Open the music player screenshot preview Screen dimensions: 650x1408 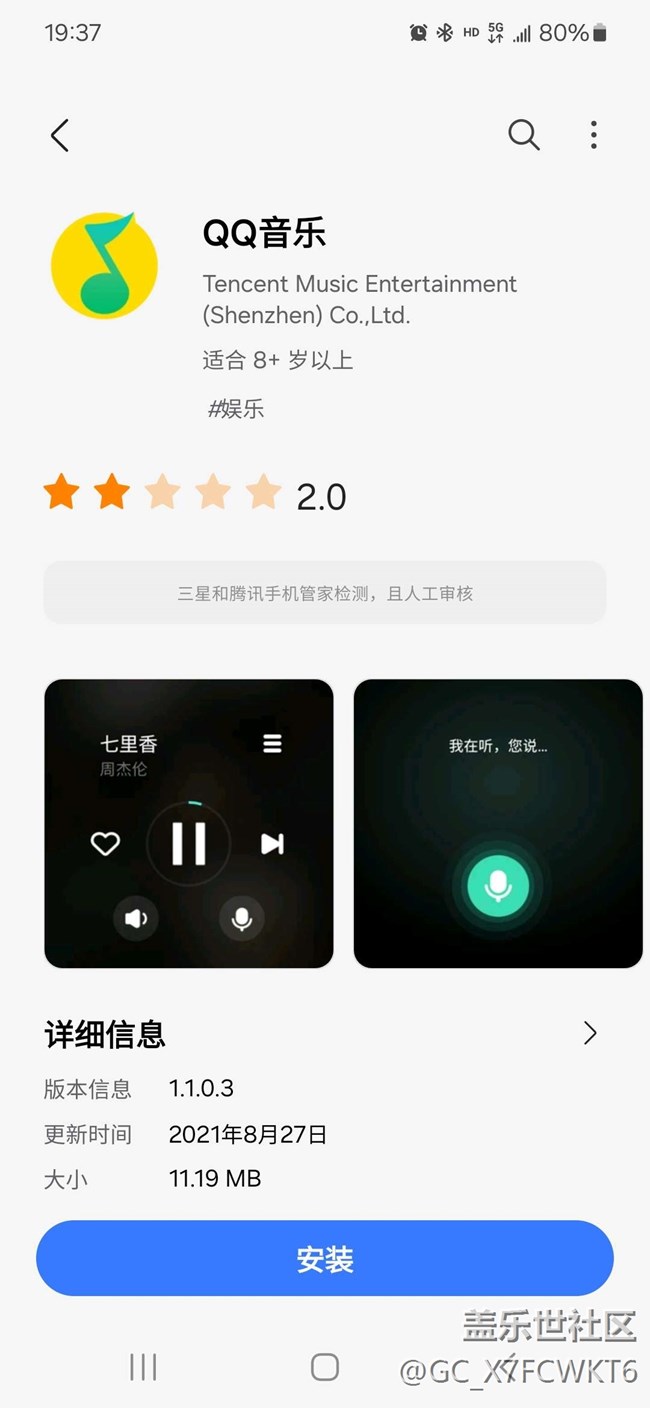(x=189, y=823)
